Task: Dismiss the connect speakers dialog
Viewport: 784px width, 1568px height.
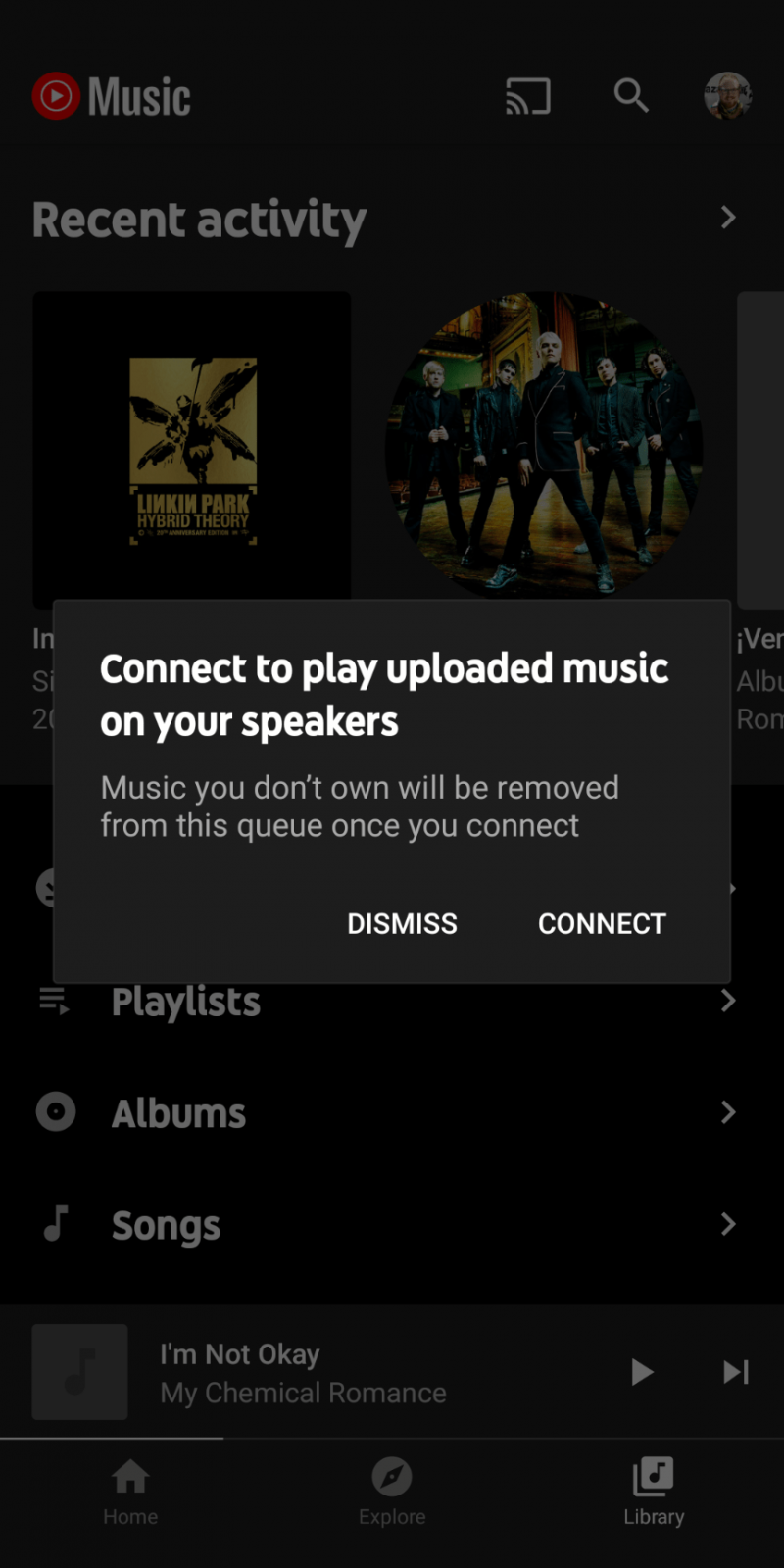Action: pyautogui.click(x=402, y=923)
